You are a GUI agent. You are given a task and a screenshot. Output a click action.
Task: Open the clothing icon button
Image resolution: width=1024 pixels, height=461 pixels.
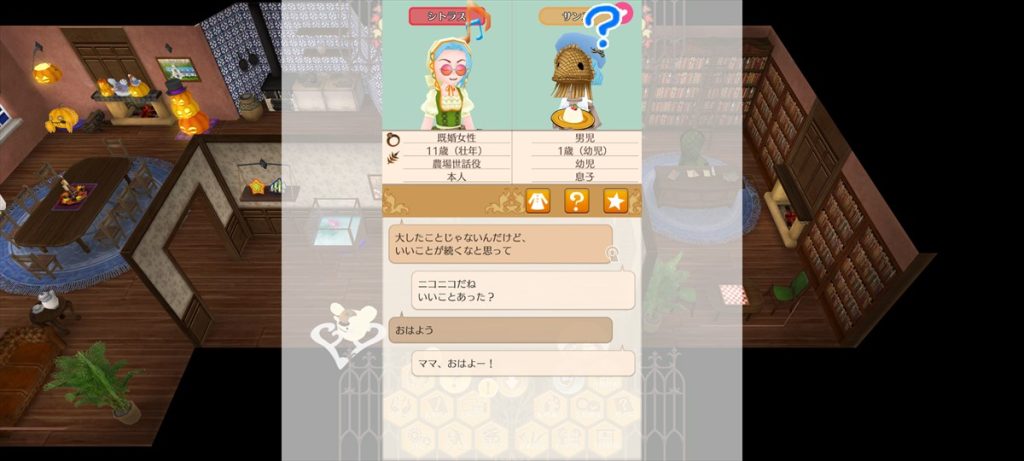tap(538, 201)
